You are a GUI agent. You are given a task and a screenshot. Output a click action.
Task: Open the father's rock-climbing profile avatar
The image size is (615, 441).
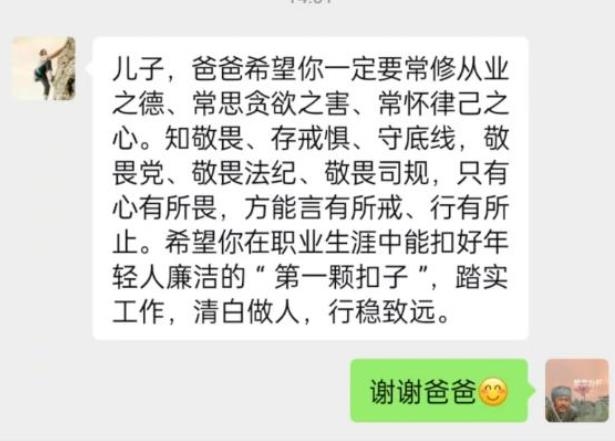coord(44,69)
